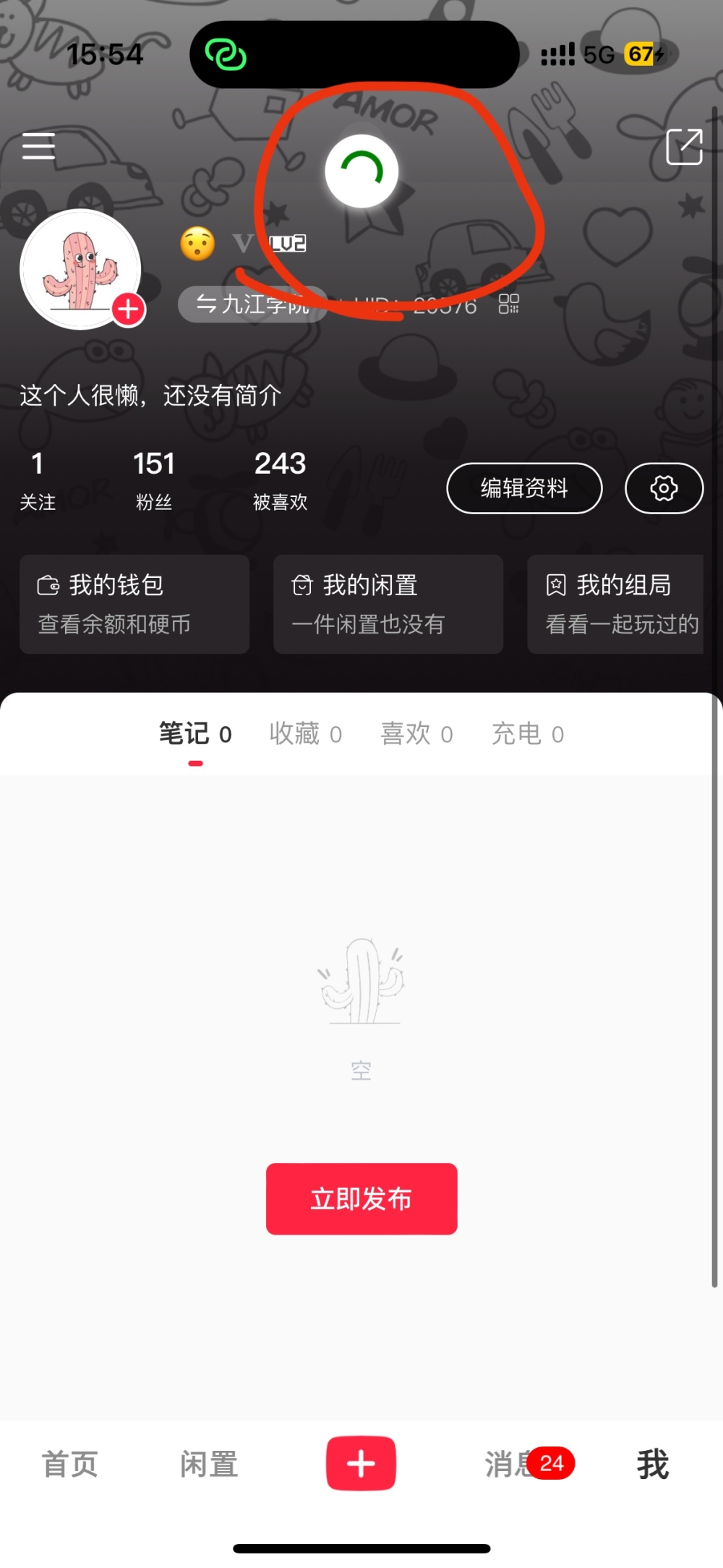Viewport: 723px width, 1568px height.
Task: Go to the 首页 home tab
Action: (70, 1465)
